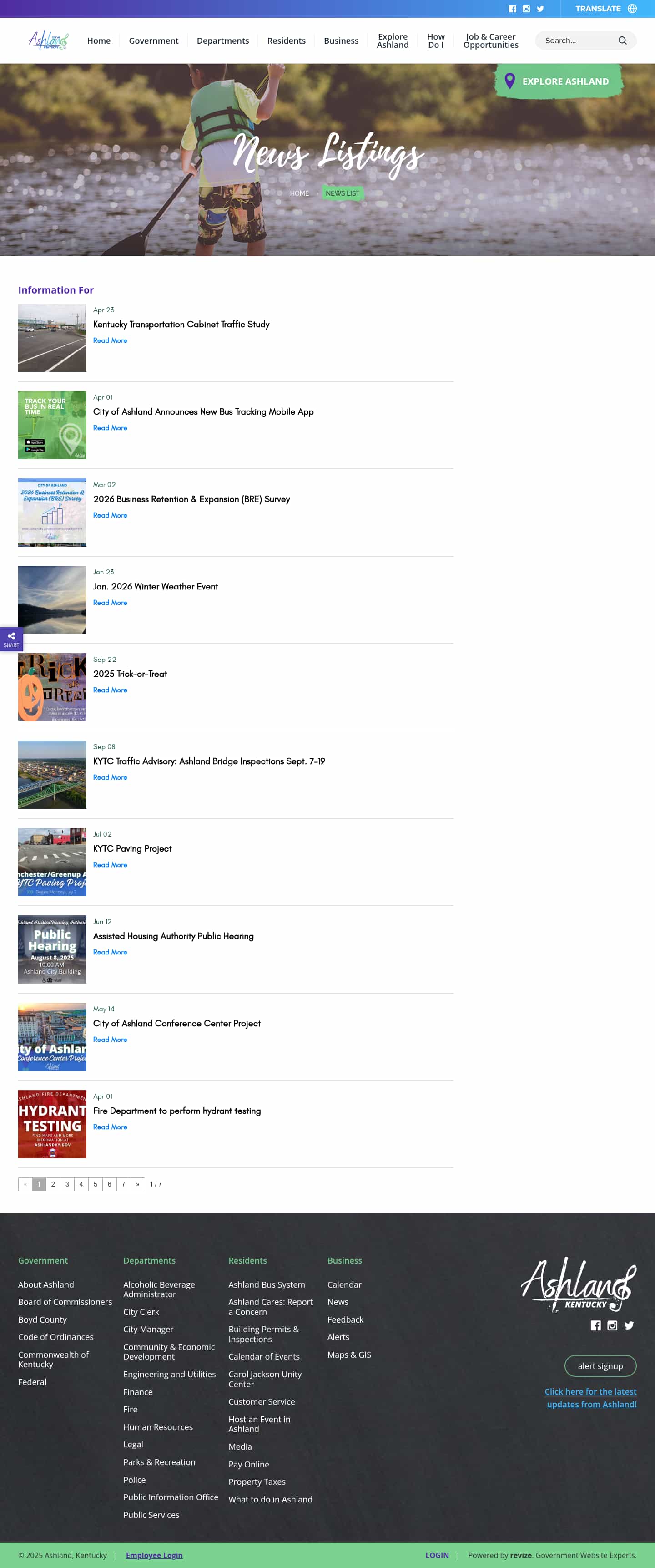Open Read More under KYTC Paving Project
The image size is (655, 1568).
pyautogui.click(x=110, y=864)
